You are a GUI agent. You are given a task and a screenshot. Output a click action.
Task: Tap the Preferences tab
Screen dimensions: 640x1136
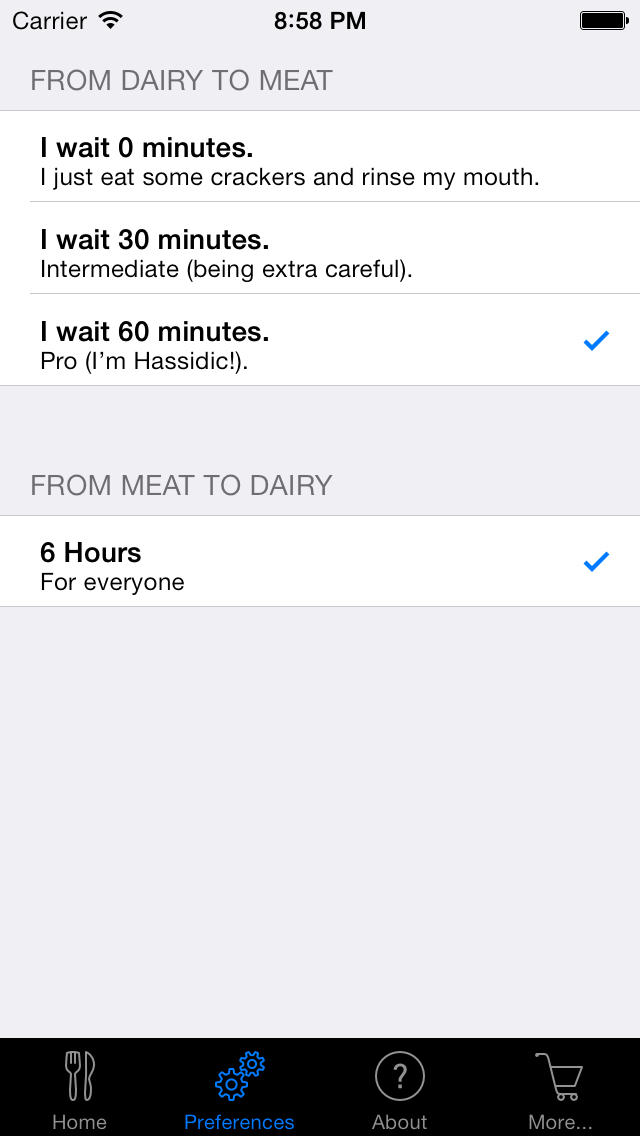(239, 1089)
